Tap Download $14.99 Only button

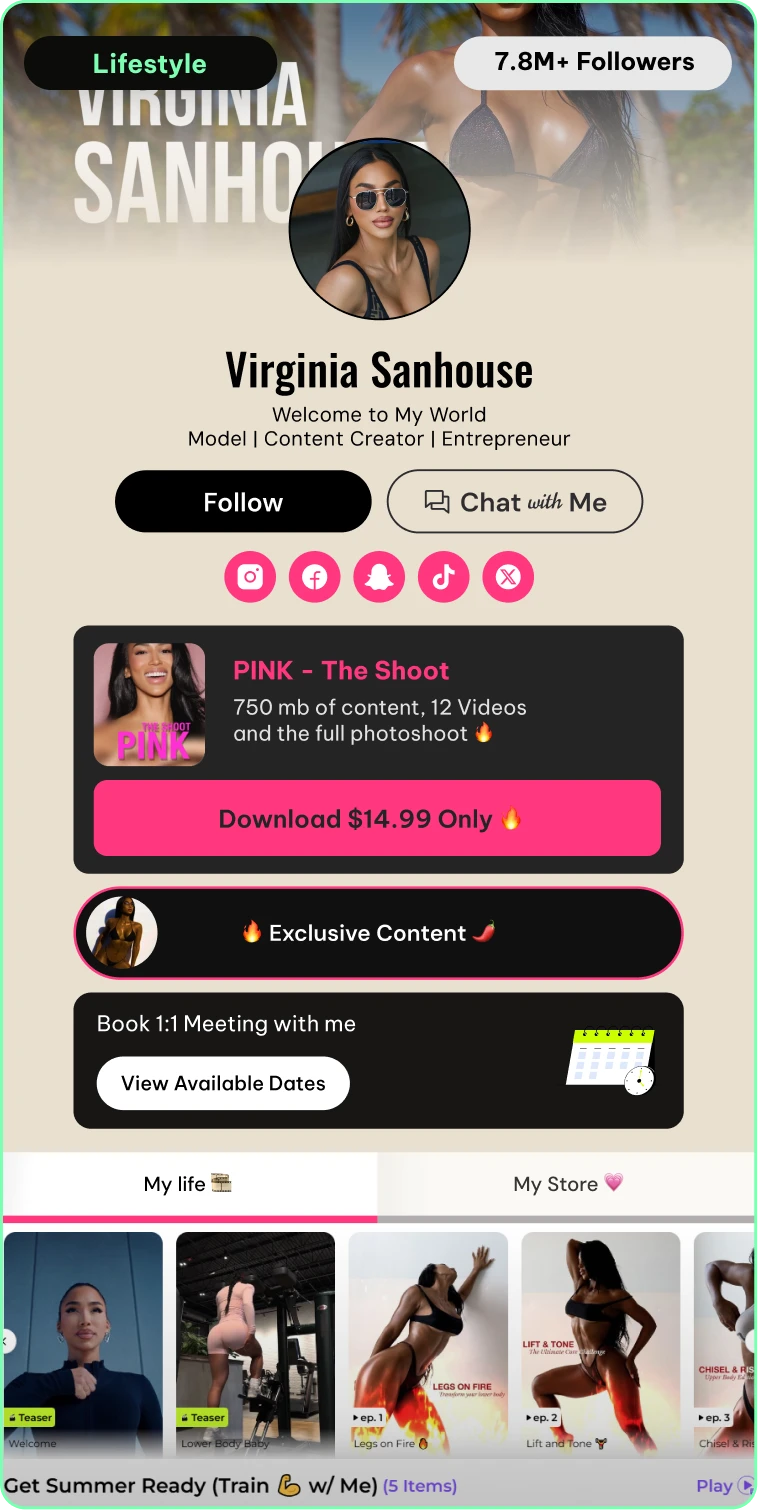[x=377, y=819]
